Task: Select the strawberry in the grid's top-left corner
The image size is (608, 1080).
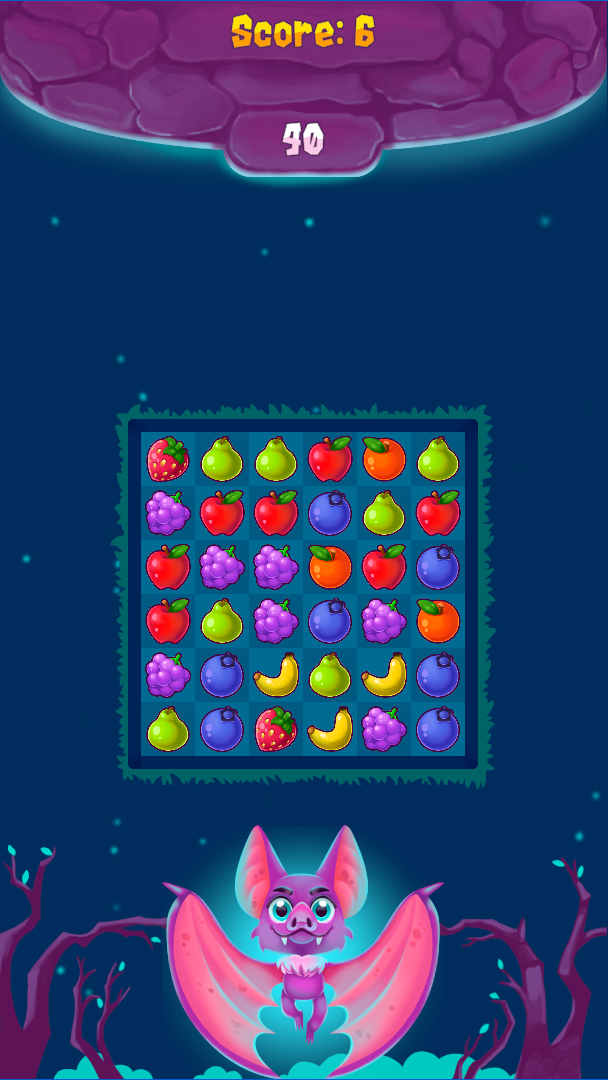Action: pyautogui.click(x=168, y=459)
